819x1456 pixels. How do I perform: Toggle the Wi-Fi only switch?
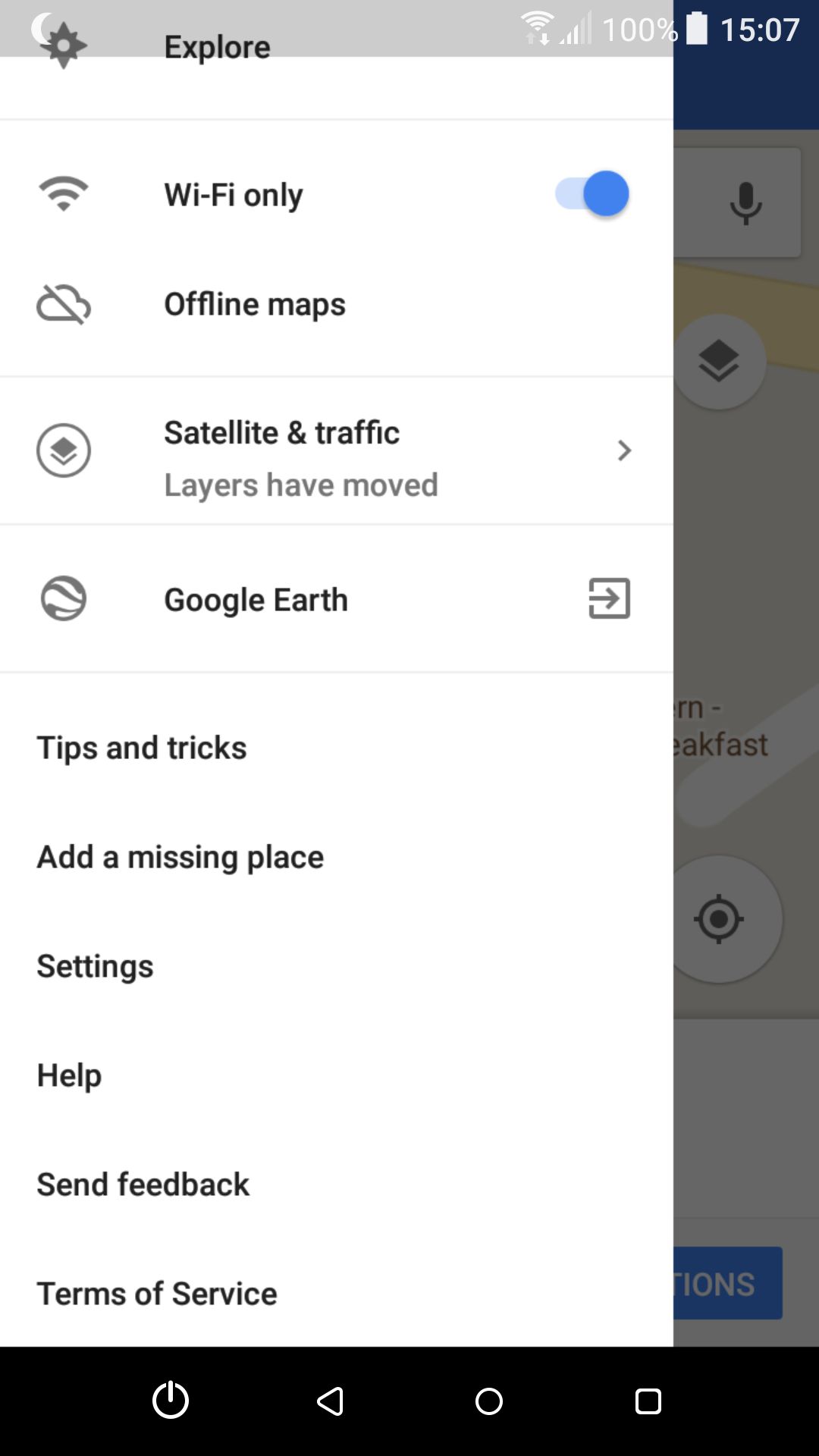(592, 194)
